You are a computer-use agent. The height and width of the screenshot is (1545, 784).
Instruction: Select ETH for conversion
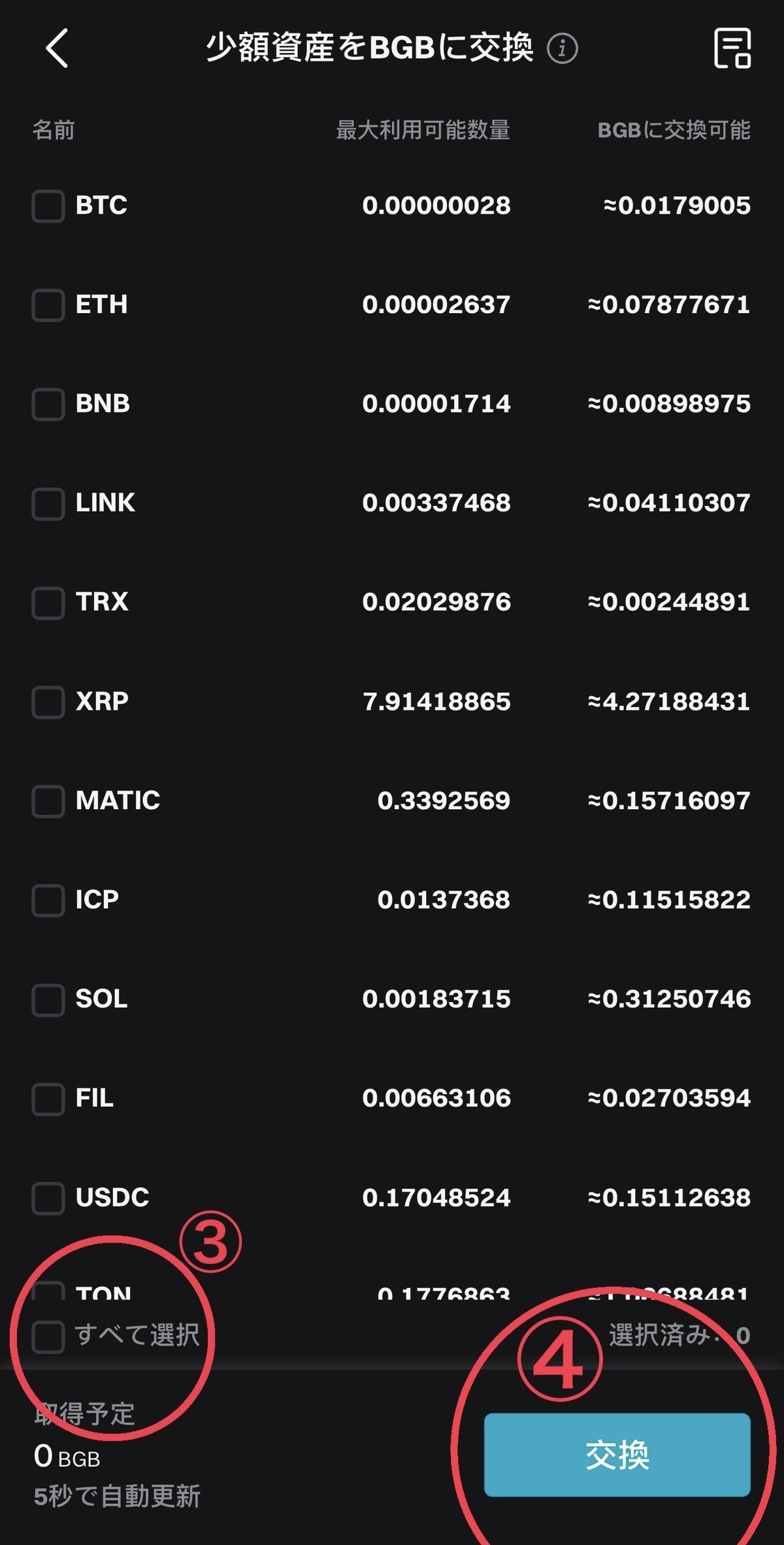(47, 306)
